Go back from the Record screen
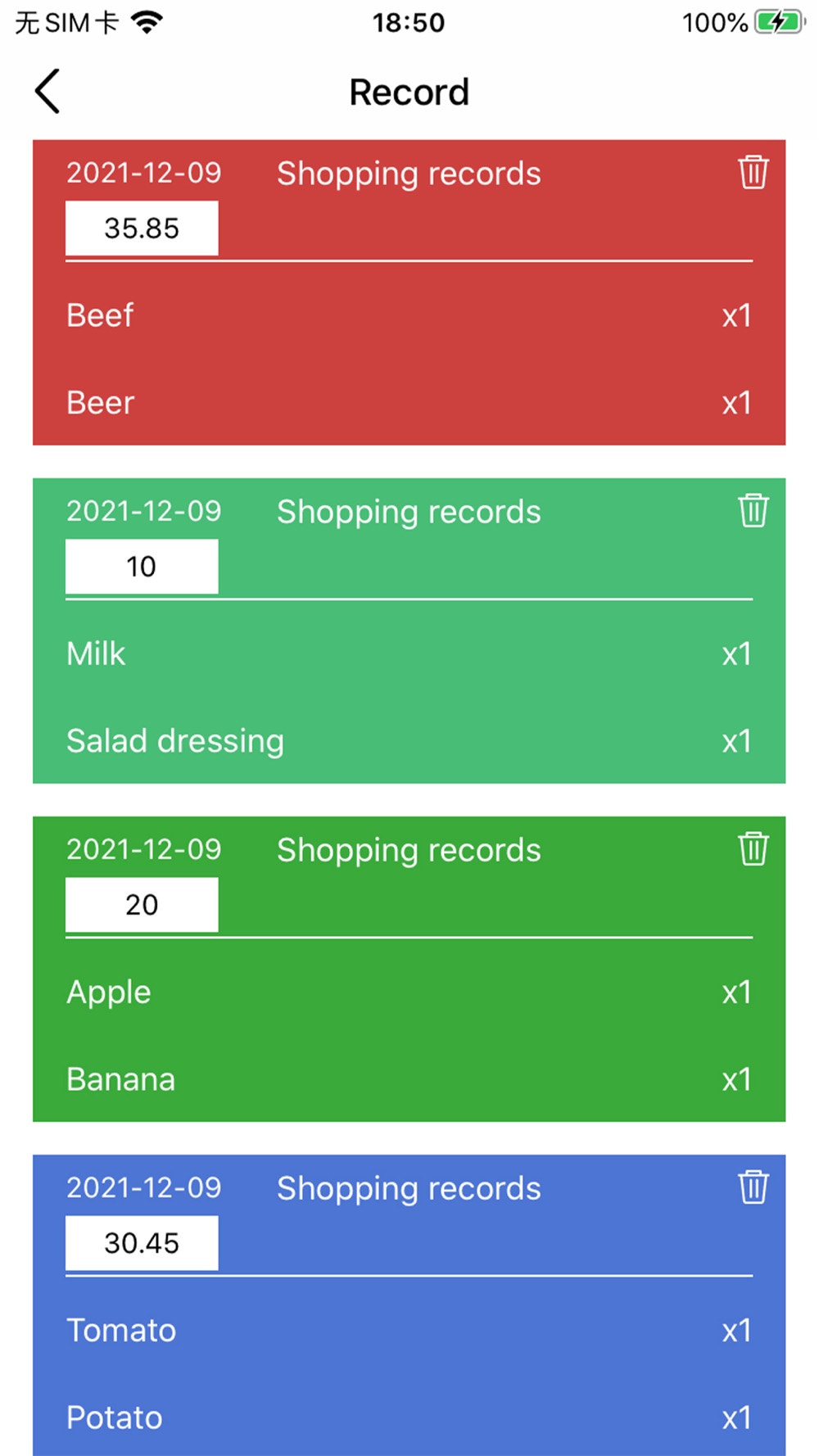 48,91
